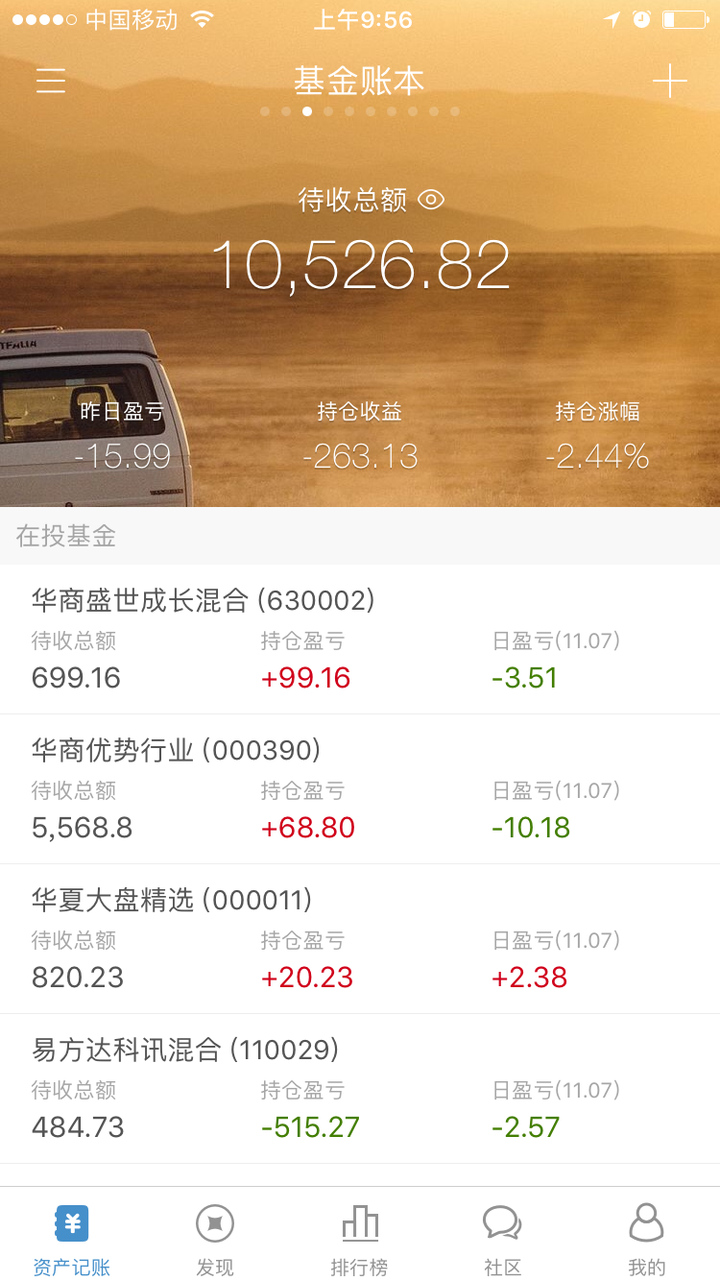The width and height of the screenshot is (720, 1281).
Task: Tap the 我的 profile icon
Action: [646, 1223]
